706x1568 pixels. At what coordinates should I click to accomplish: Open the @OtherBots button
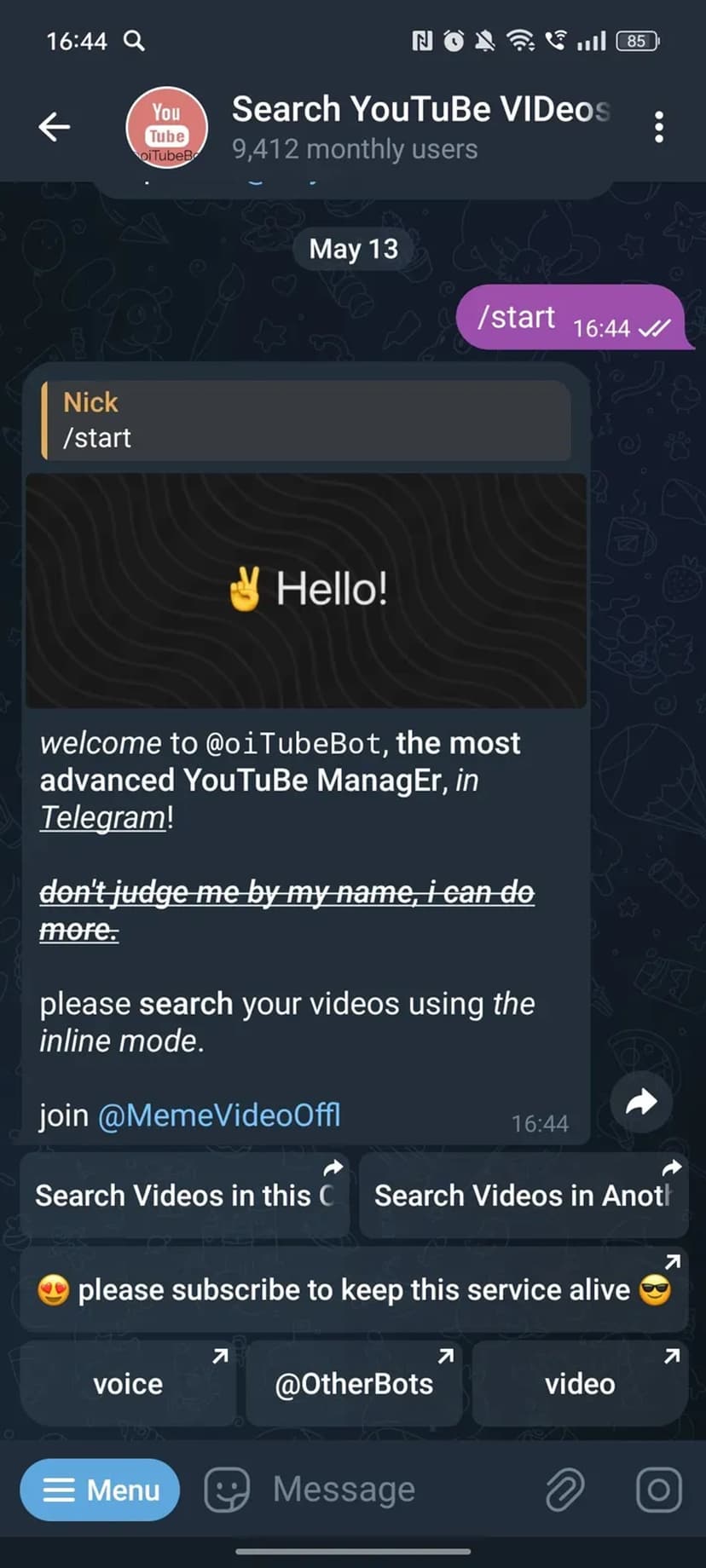[354, 1384]
